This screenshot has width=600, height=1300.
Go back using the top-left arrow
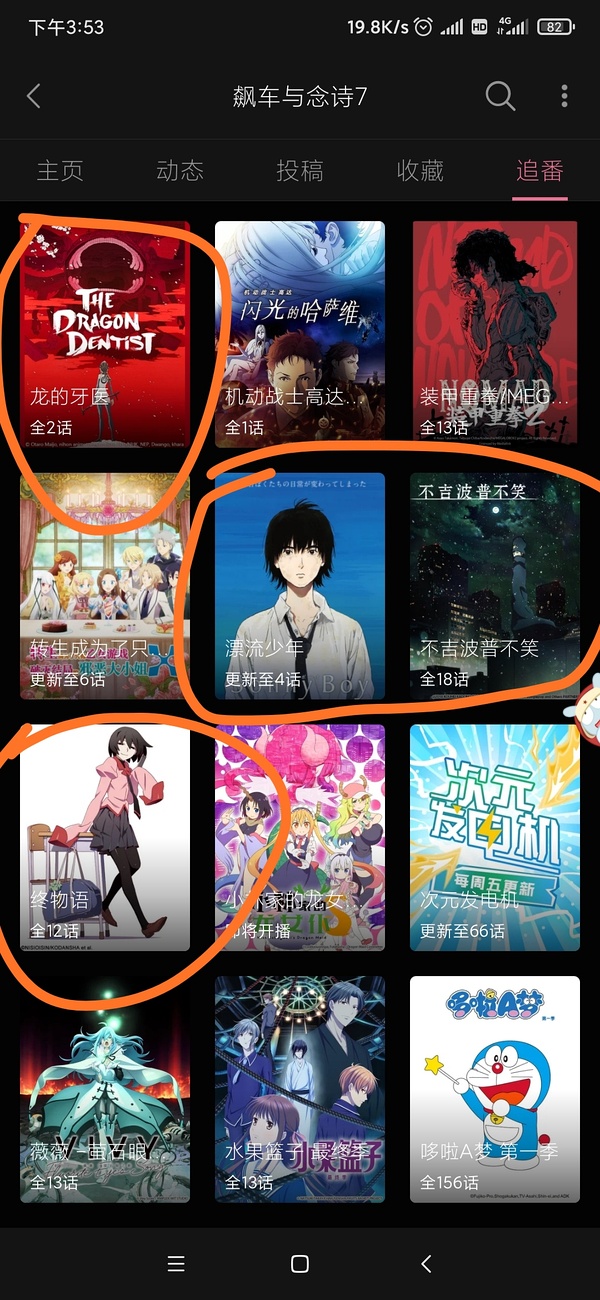[x=34, y=96]
